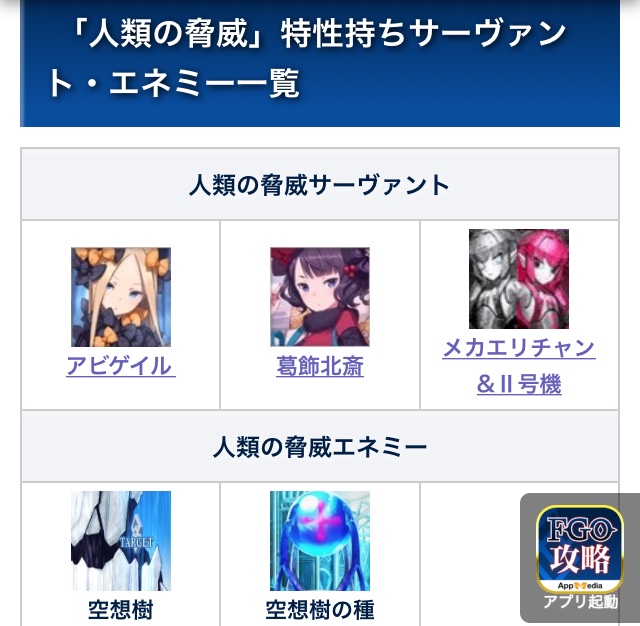Open the 葛飾北斎 servant link
The image size is (640, 626).
(x=320, y=367)
